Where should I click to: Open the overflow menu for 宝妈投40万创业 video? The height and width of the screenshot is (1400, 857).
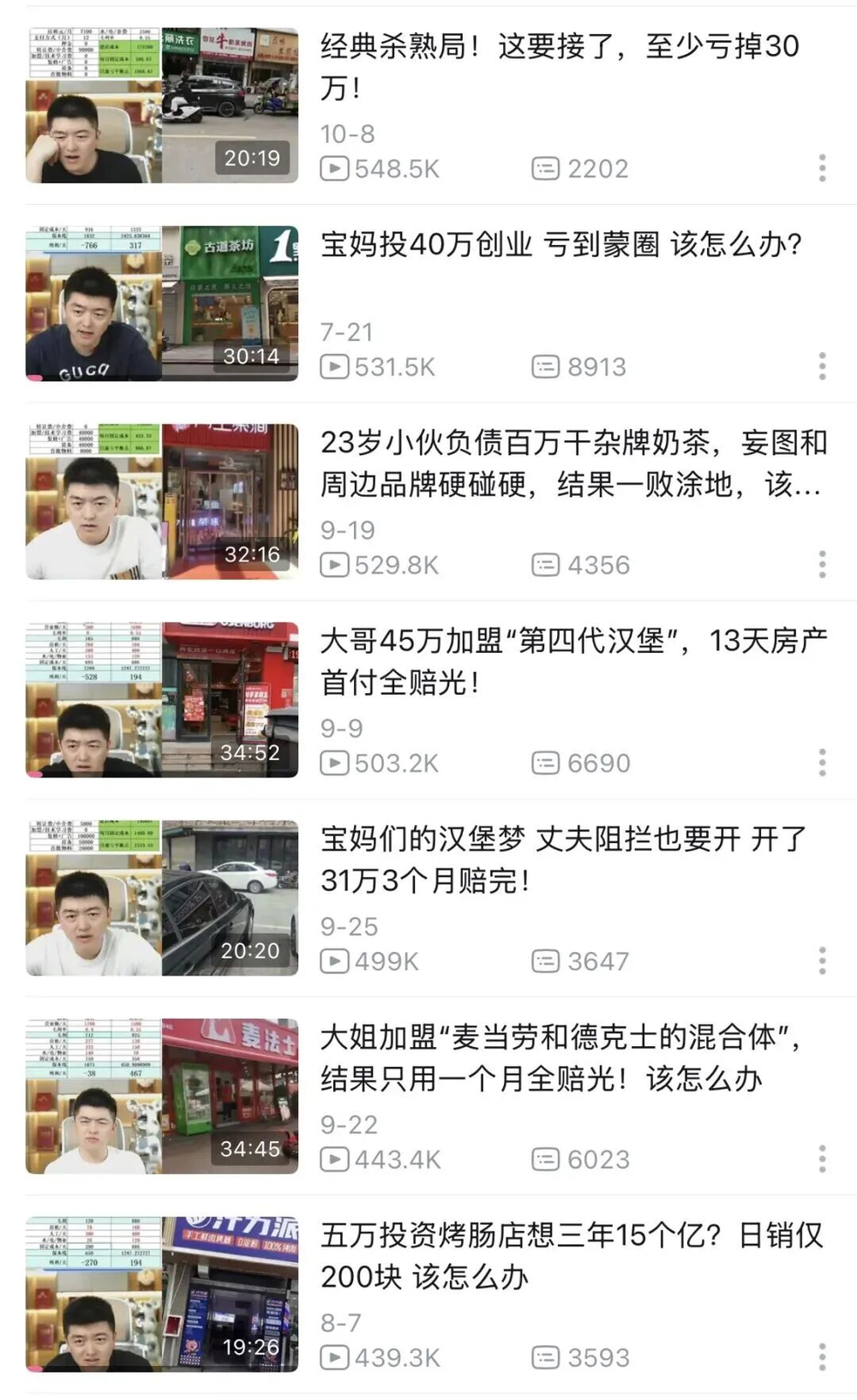822,366
